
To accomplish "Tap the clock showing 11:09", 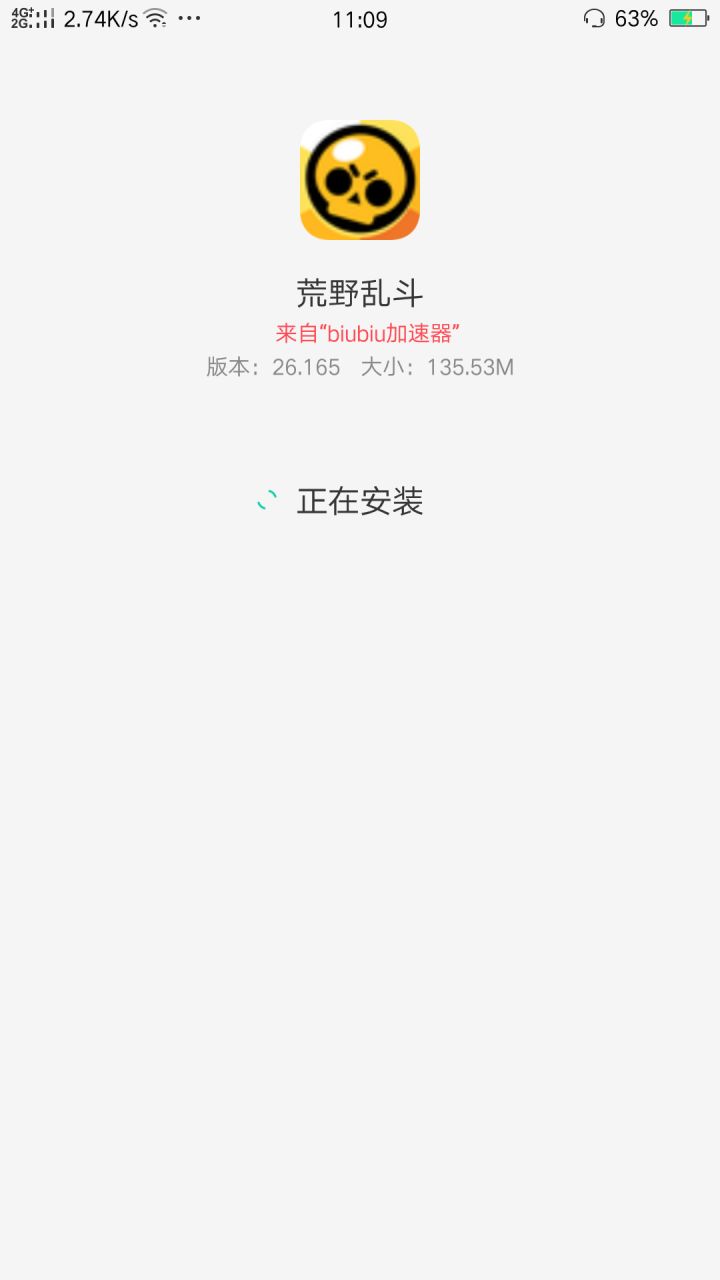I will pos(360,18).
